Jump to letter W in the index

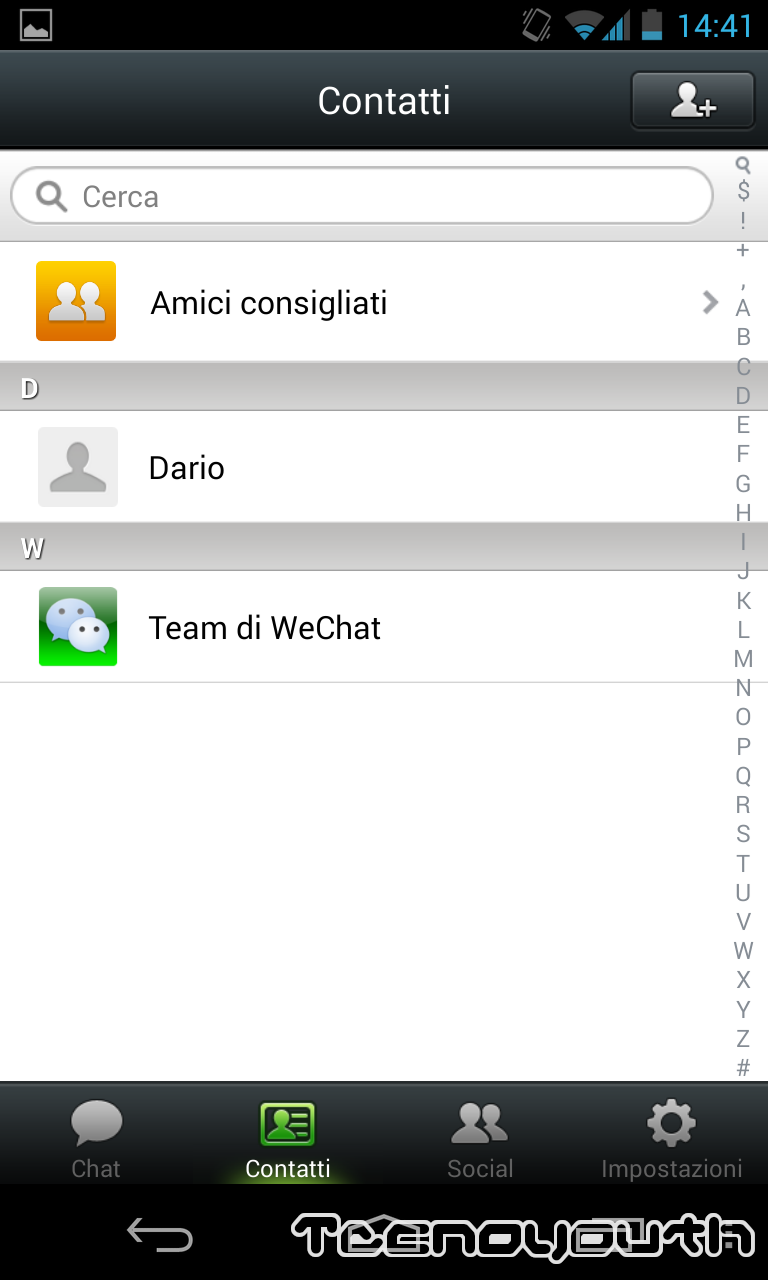[x=743, y=950]
